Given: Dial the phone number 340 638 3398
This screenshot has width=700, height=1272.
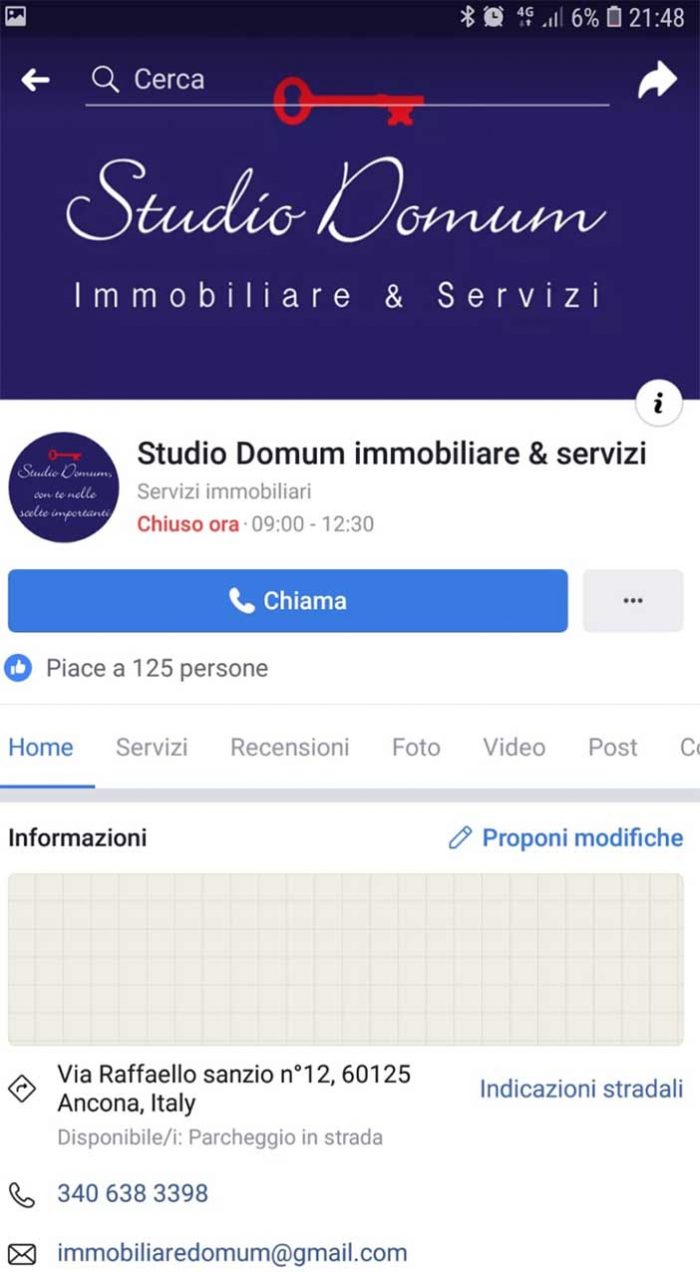Looking at the screenshot, I should coord(133,1193).
